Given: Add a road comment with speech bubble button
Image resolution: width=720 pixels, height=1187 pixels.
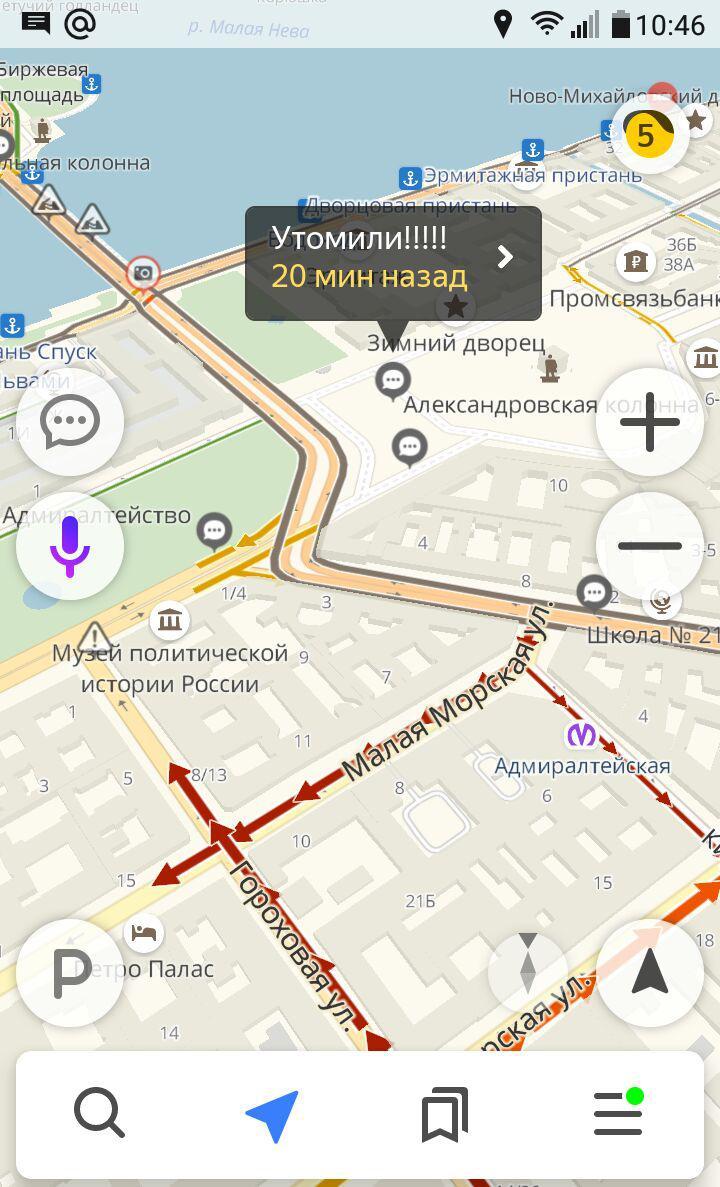Looking at the screenshot, I should tap(70, 422).
